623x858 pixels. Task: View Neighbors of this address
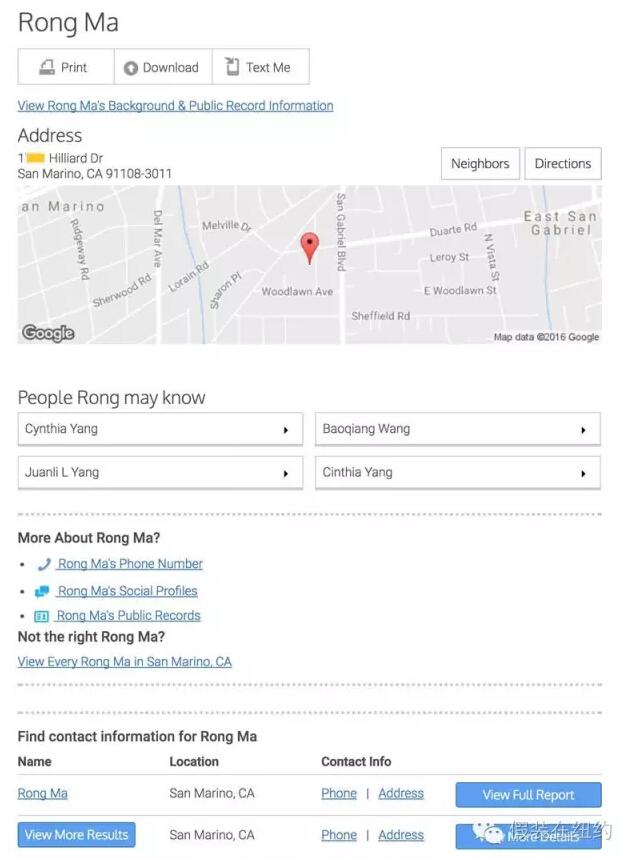tap(480, 164)
